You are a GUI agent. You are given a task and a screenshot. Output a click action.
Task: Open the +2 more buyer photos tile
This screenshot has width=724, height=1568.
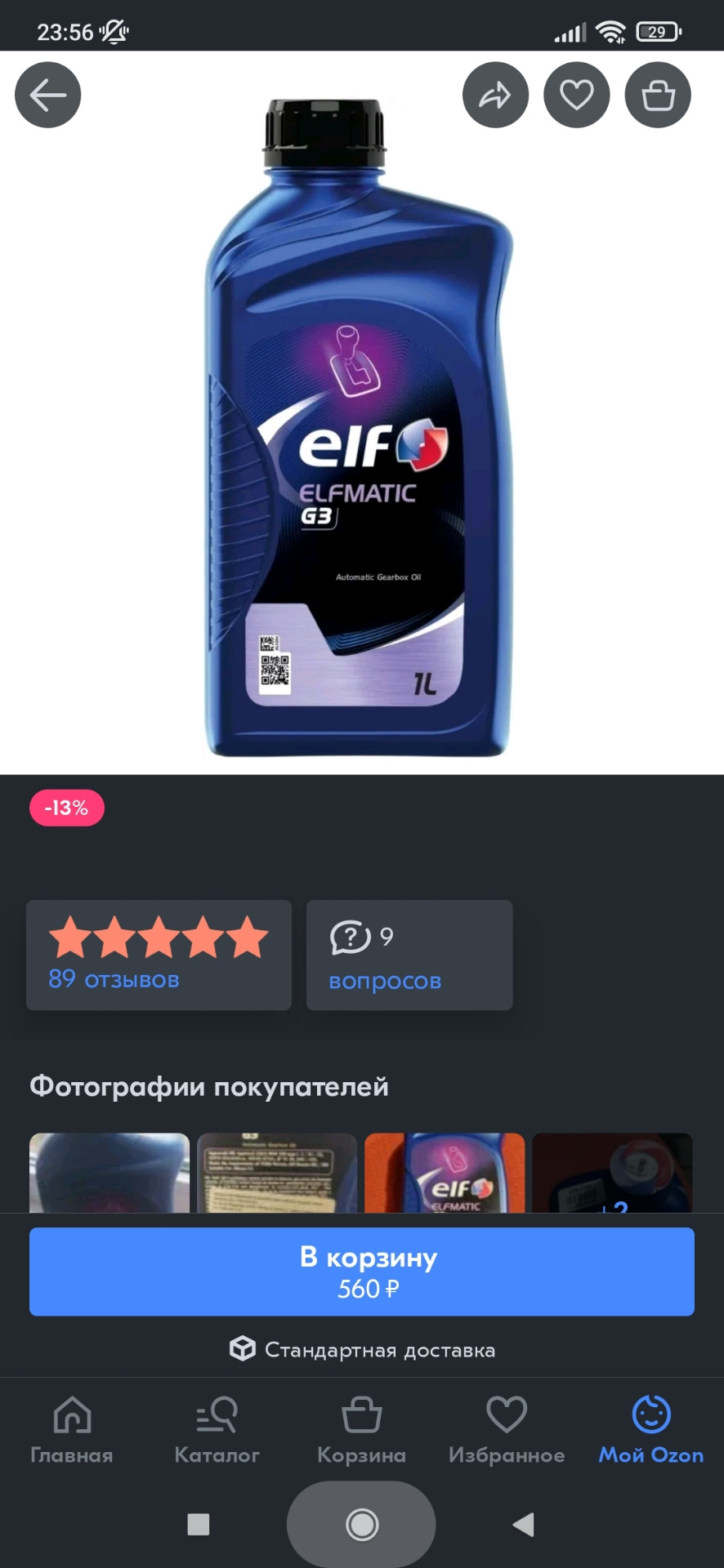point(612,1173)
